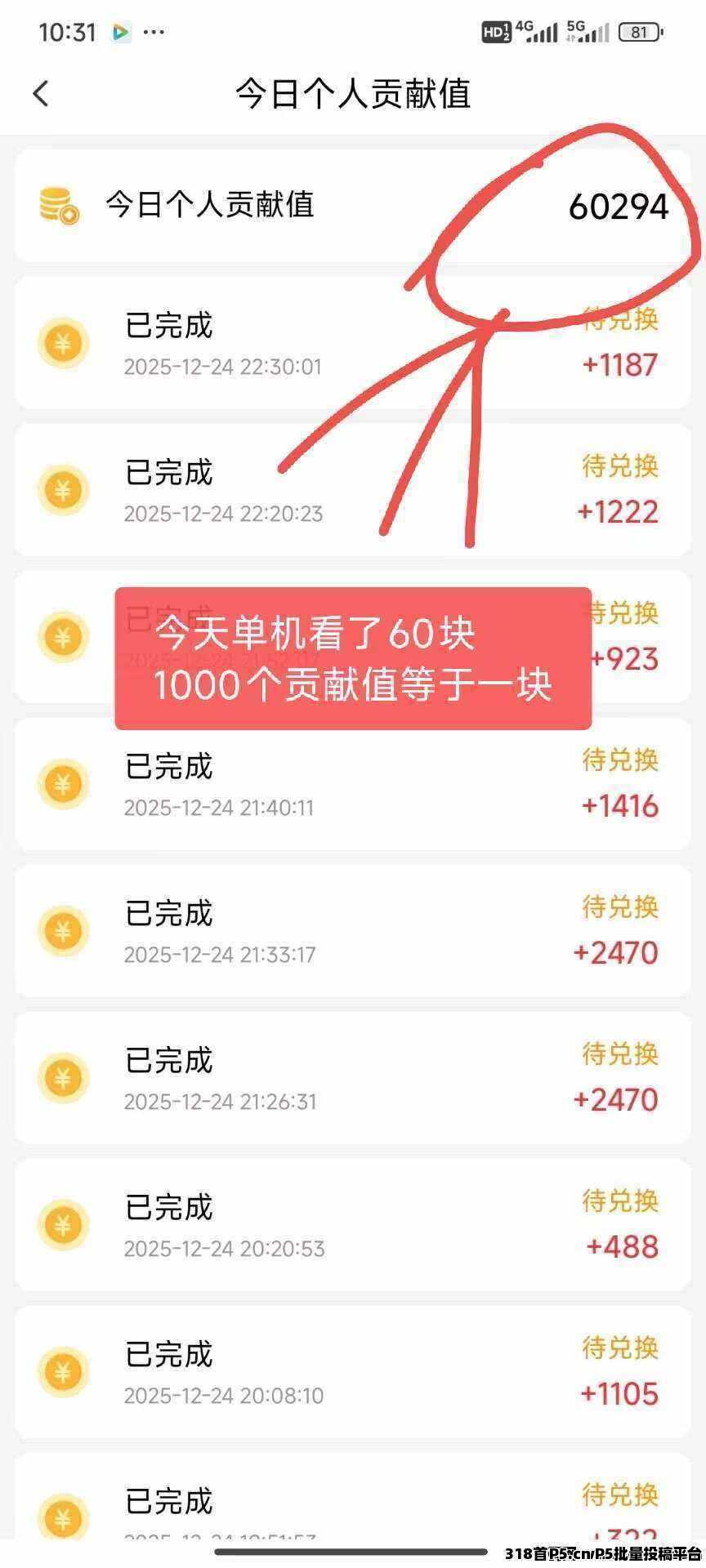Open the ellipsis menu in the status bar
This screenshot has width=706, height=1568.
coord(154,33)
